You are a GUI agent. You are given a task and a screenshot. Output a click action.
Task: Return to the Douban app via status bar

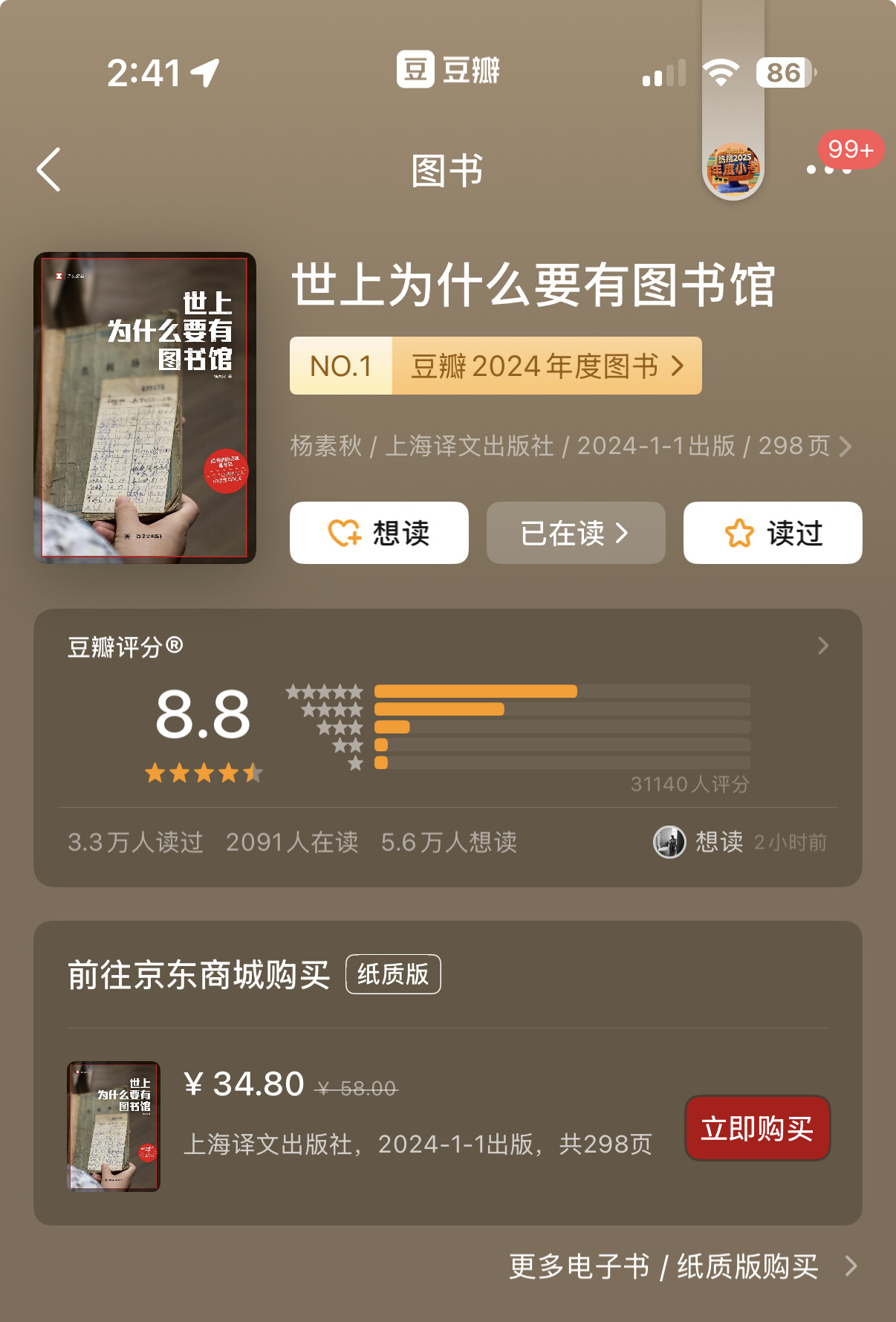tap(447, 71)
